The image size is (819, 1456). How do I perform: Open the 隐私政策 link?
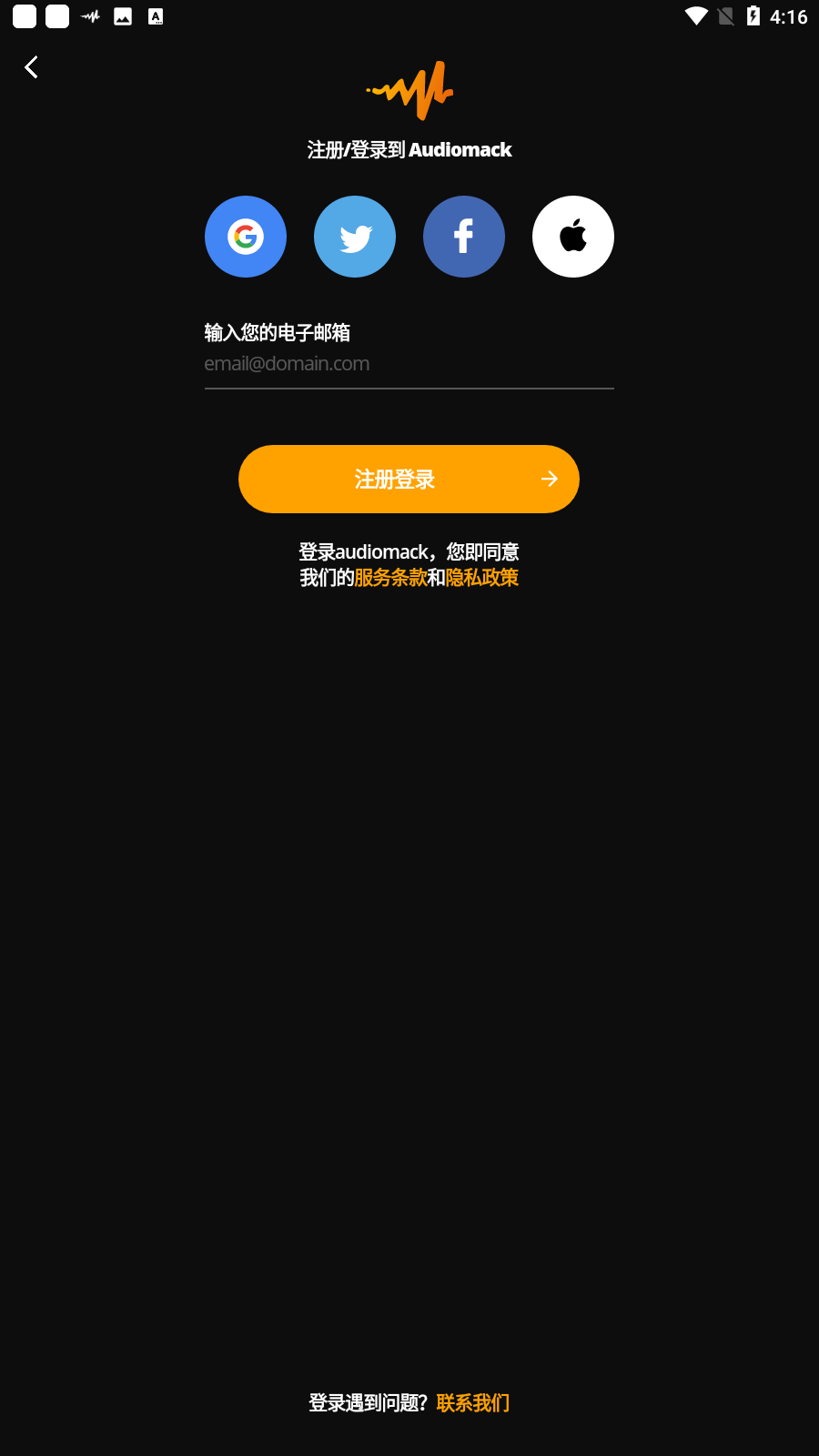point(482,578)
